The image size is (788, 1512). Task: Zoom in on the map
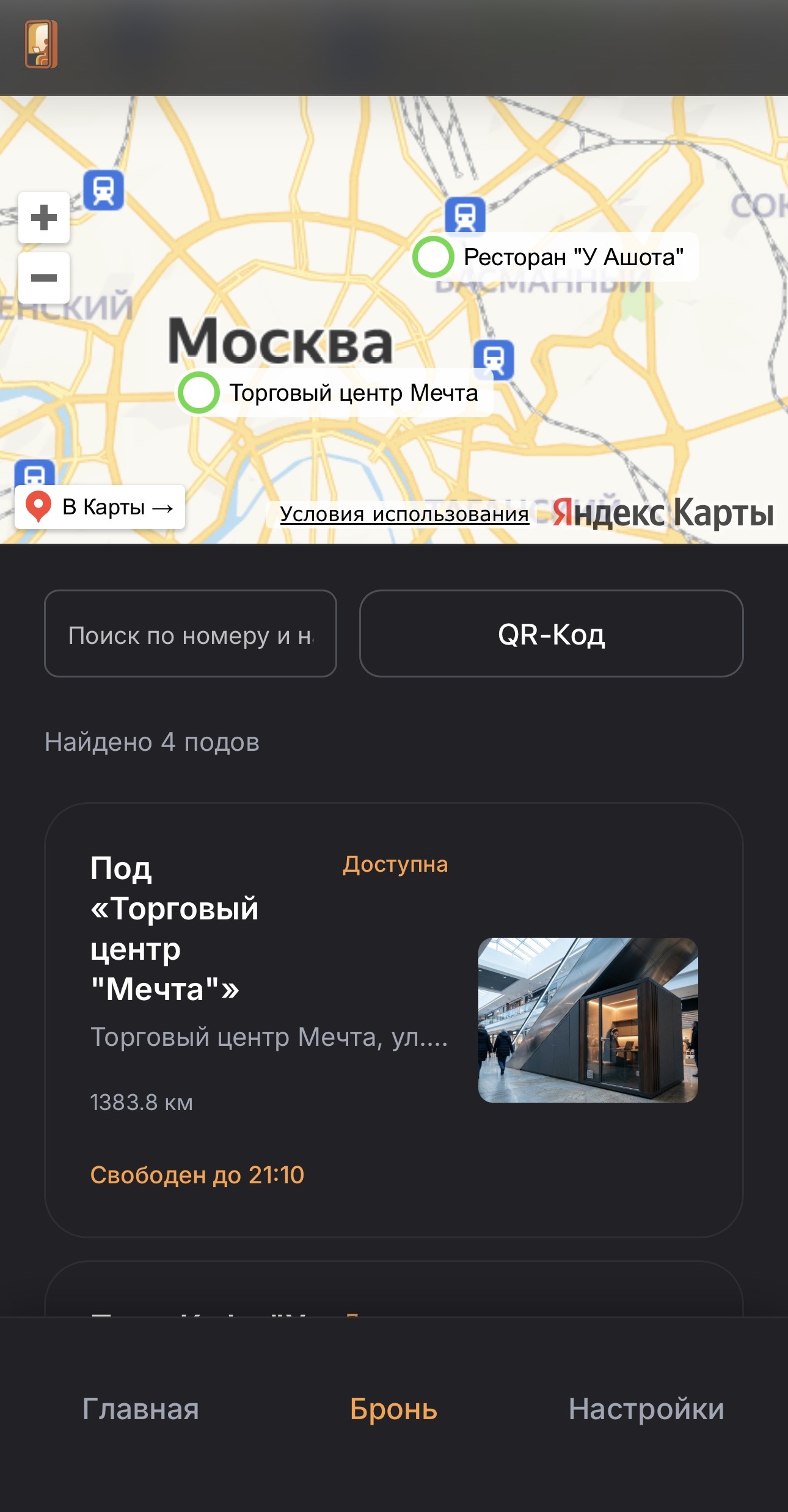[43, 217]
